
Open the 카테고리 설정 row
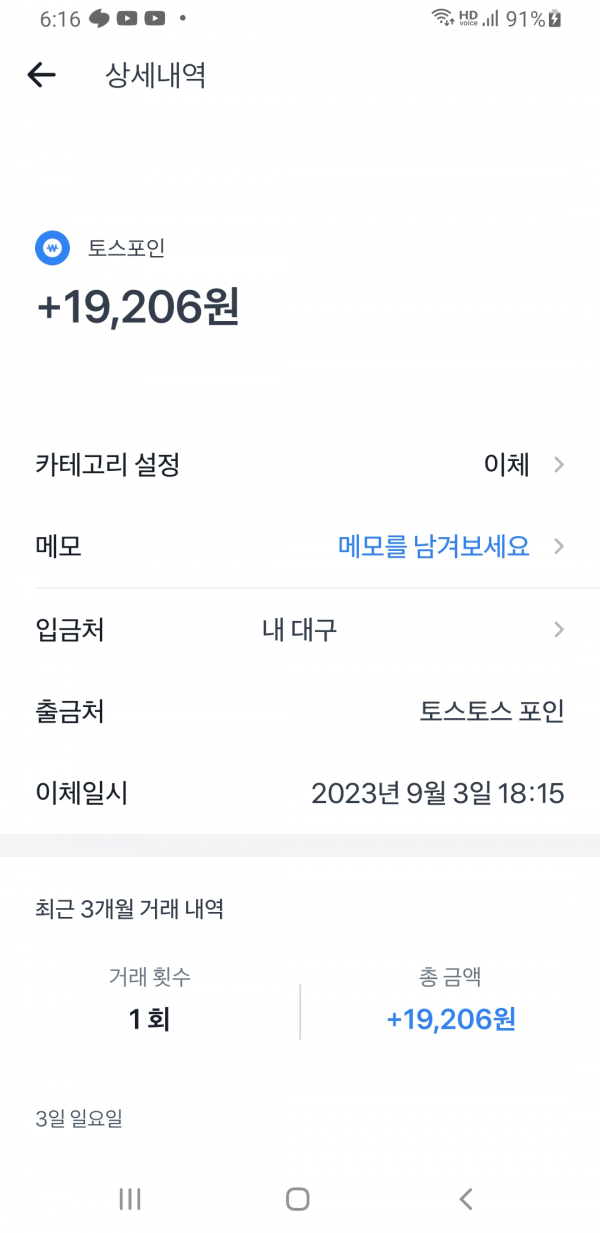[300, 465]
